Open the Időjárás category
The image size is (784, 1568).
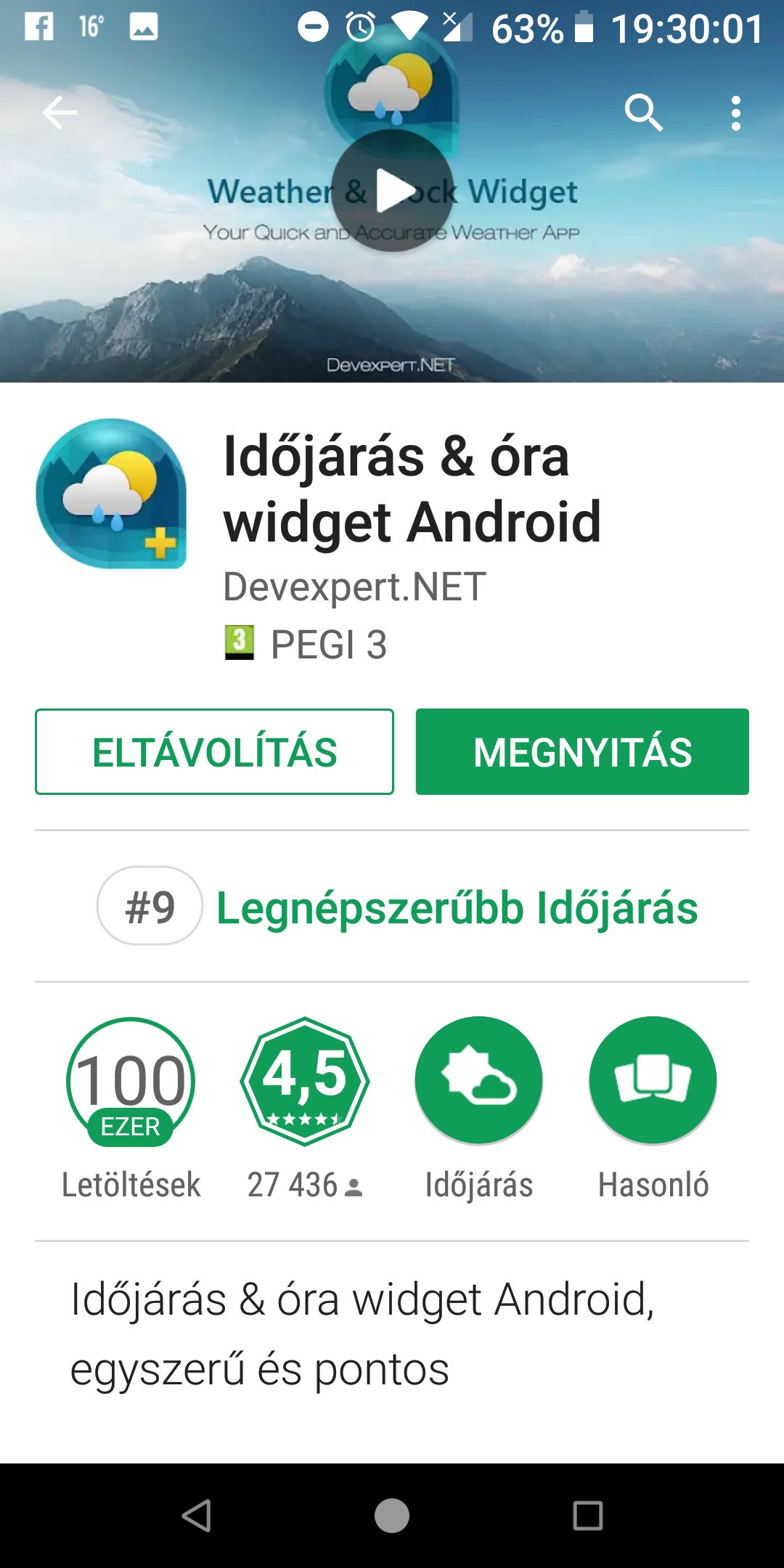[x=479, y=1108]
